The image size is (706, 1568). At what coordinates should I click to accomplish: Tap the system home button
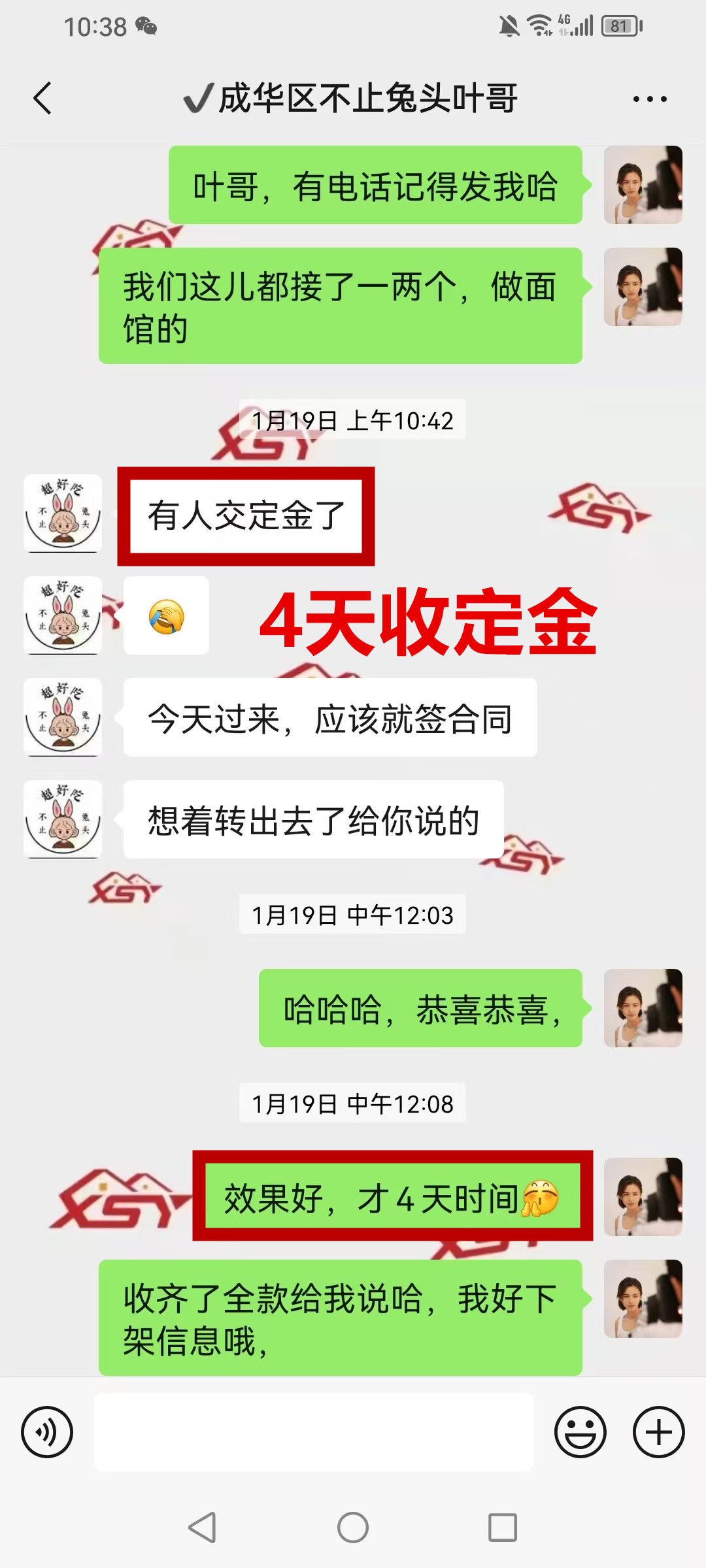(353, 1527)
